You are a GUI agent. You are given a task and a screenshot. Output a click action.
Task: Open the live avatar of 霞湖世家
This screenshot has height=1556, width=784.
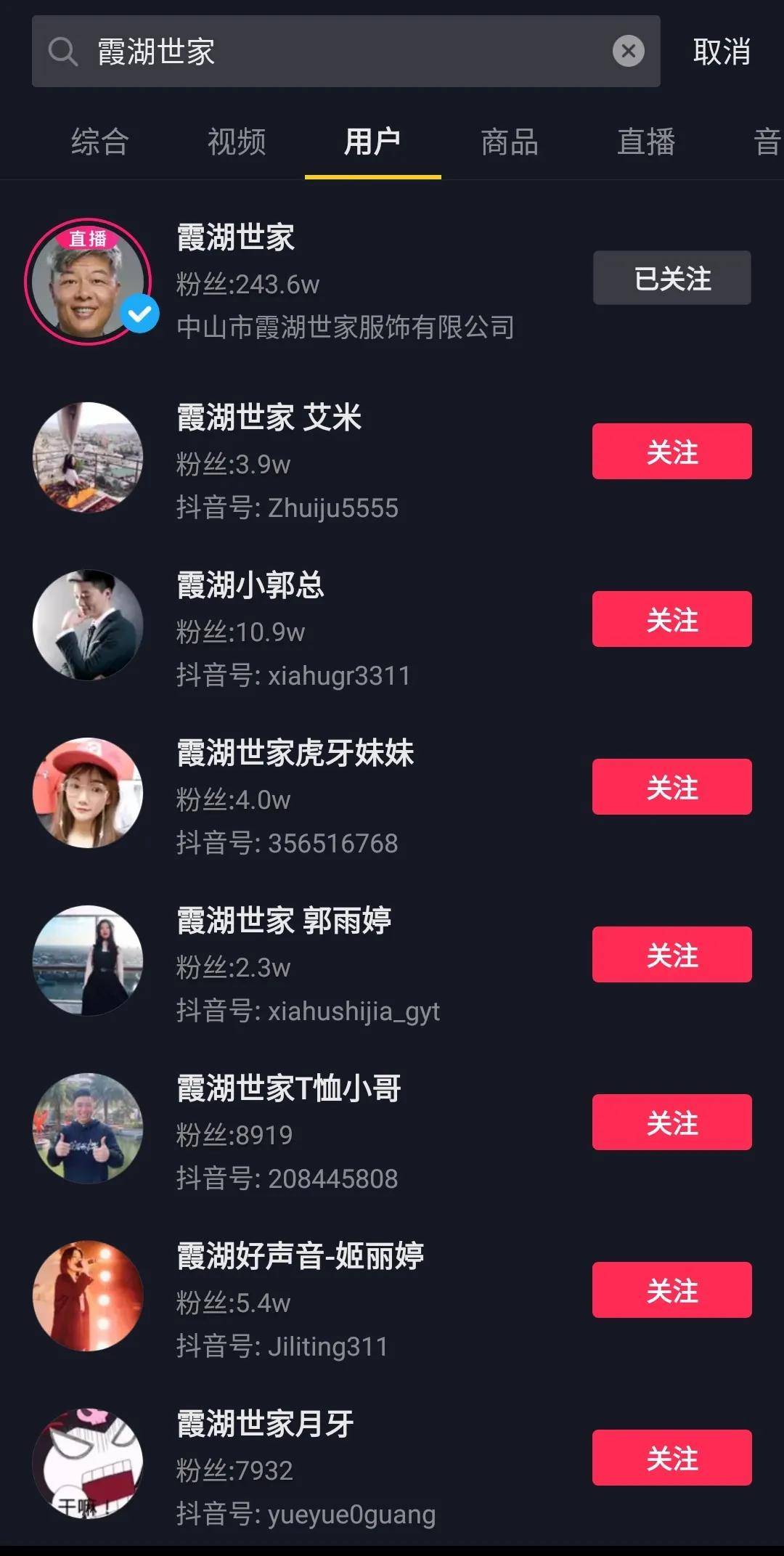[88, 282]
